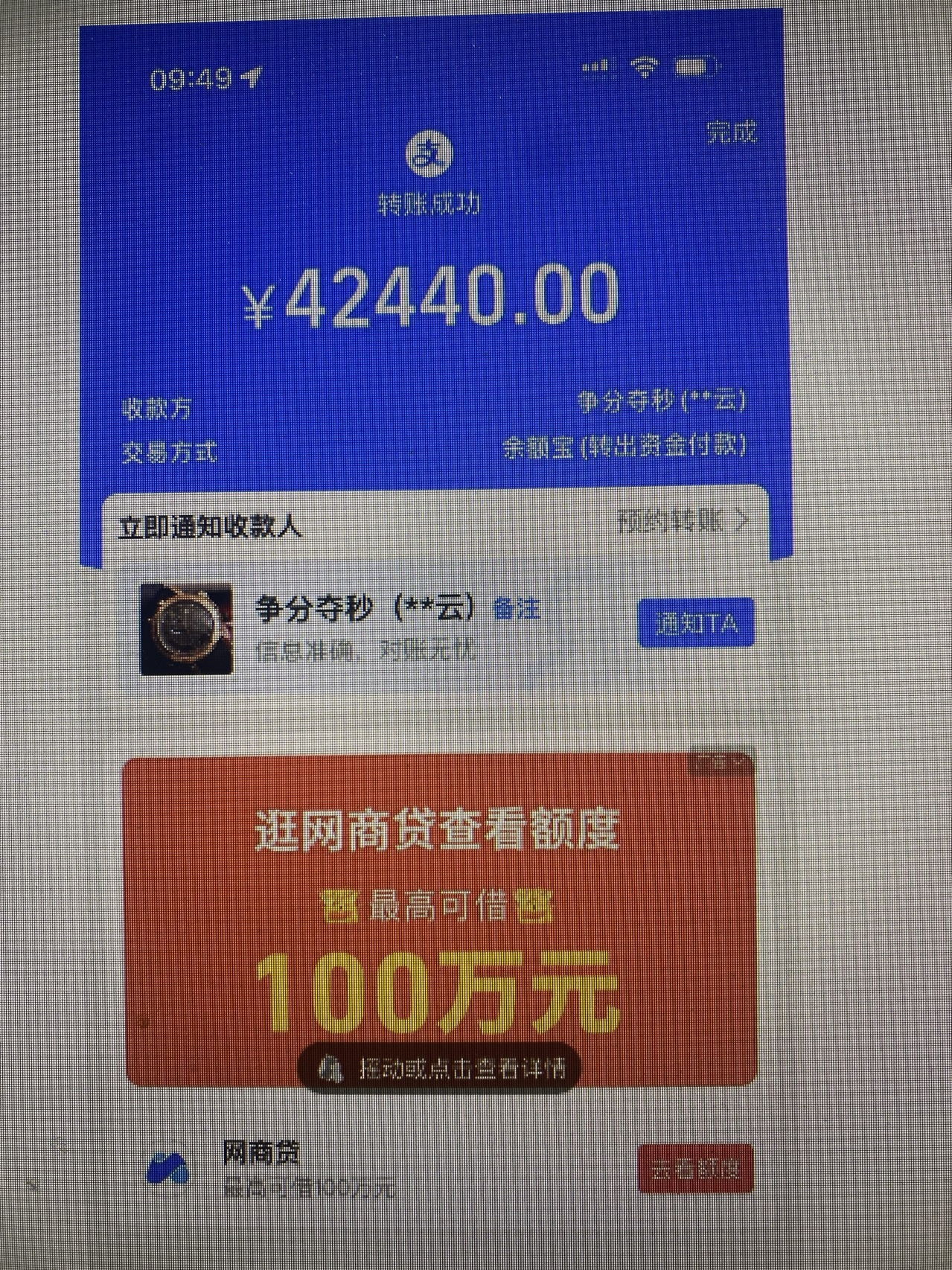The image size is (952, 1270).
Task: Add a 备注 remark for 争分夺秒
Action: (x=516, y=609)
